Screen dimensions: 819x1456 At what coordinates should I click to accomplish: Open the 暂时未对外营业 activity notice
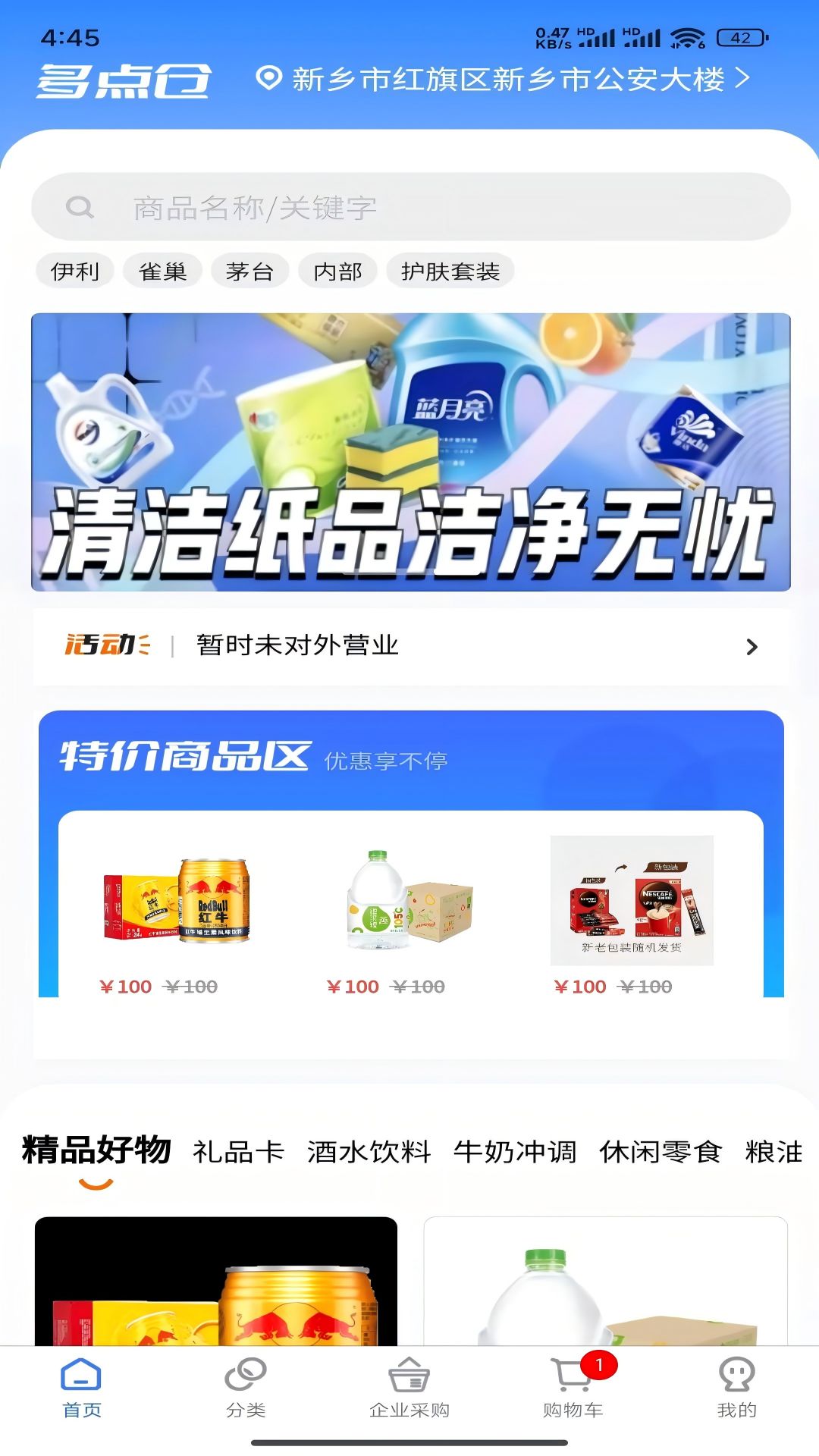point(410,646)
